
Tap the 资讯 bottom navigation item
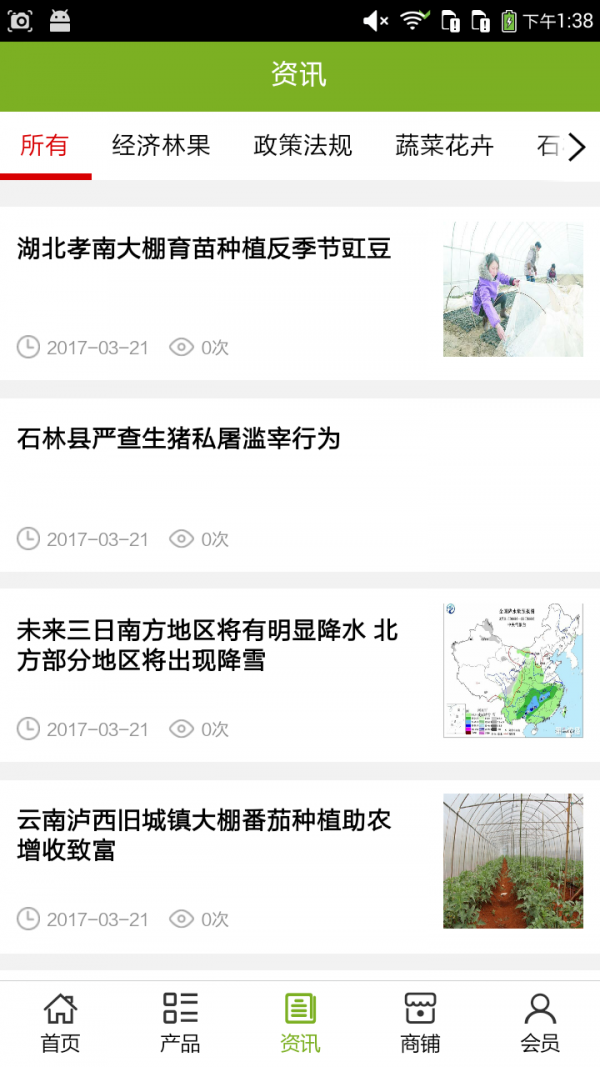300,1022
